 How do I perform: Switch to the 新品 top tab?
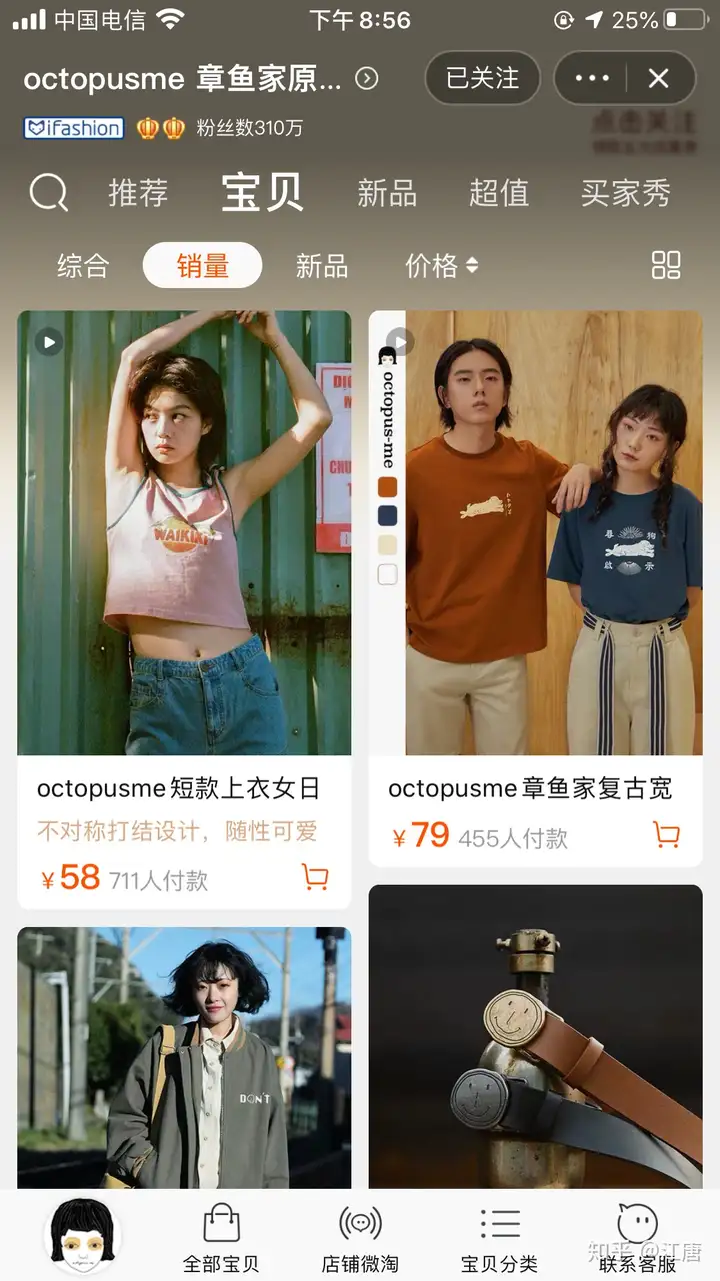pos(387,192)
